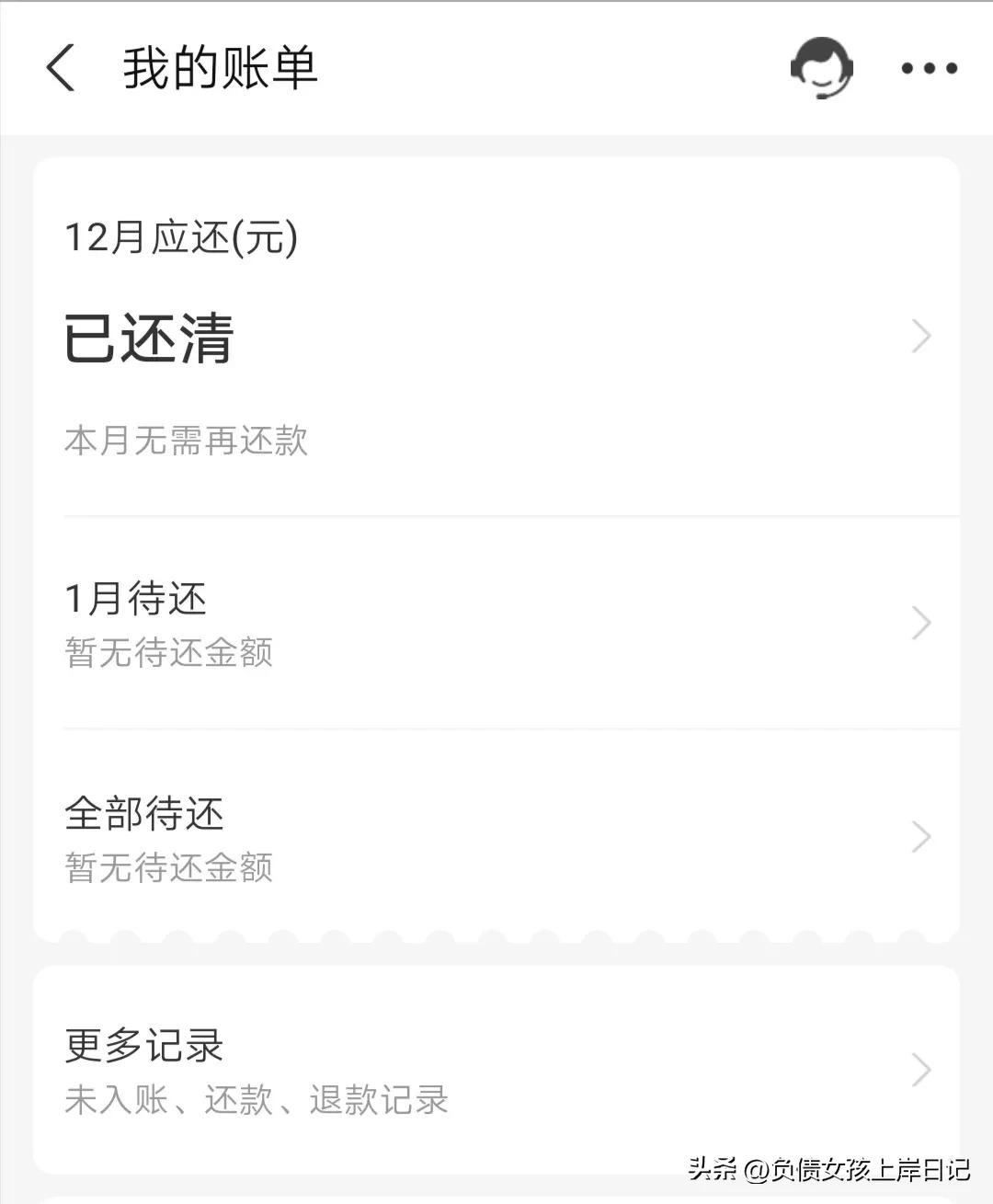The image size is (993, 1204).
Task: Tap the back arrow to go back
Action: pos(61,67)
